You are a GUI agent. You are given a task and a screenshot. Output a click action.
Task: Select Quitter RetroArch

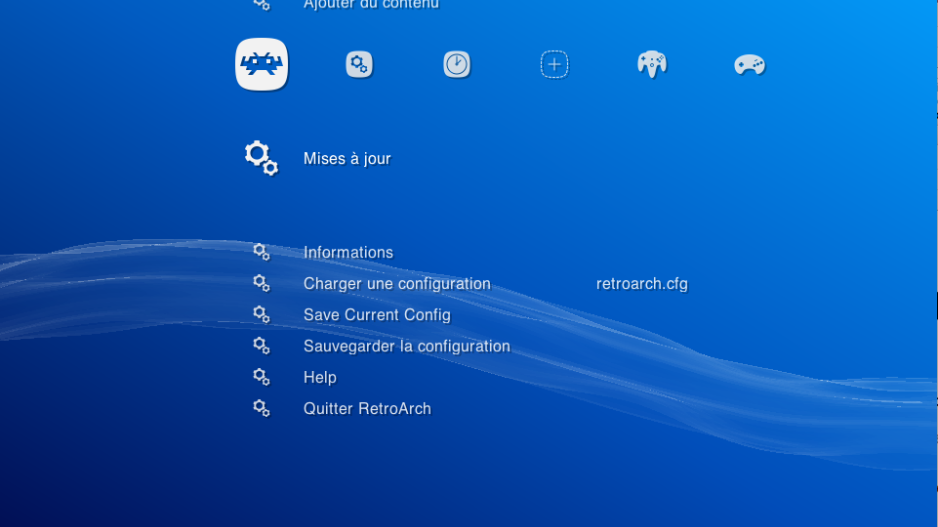click(367, 408)
